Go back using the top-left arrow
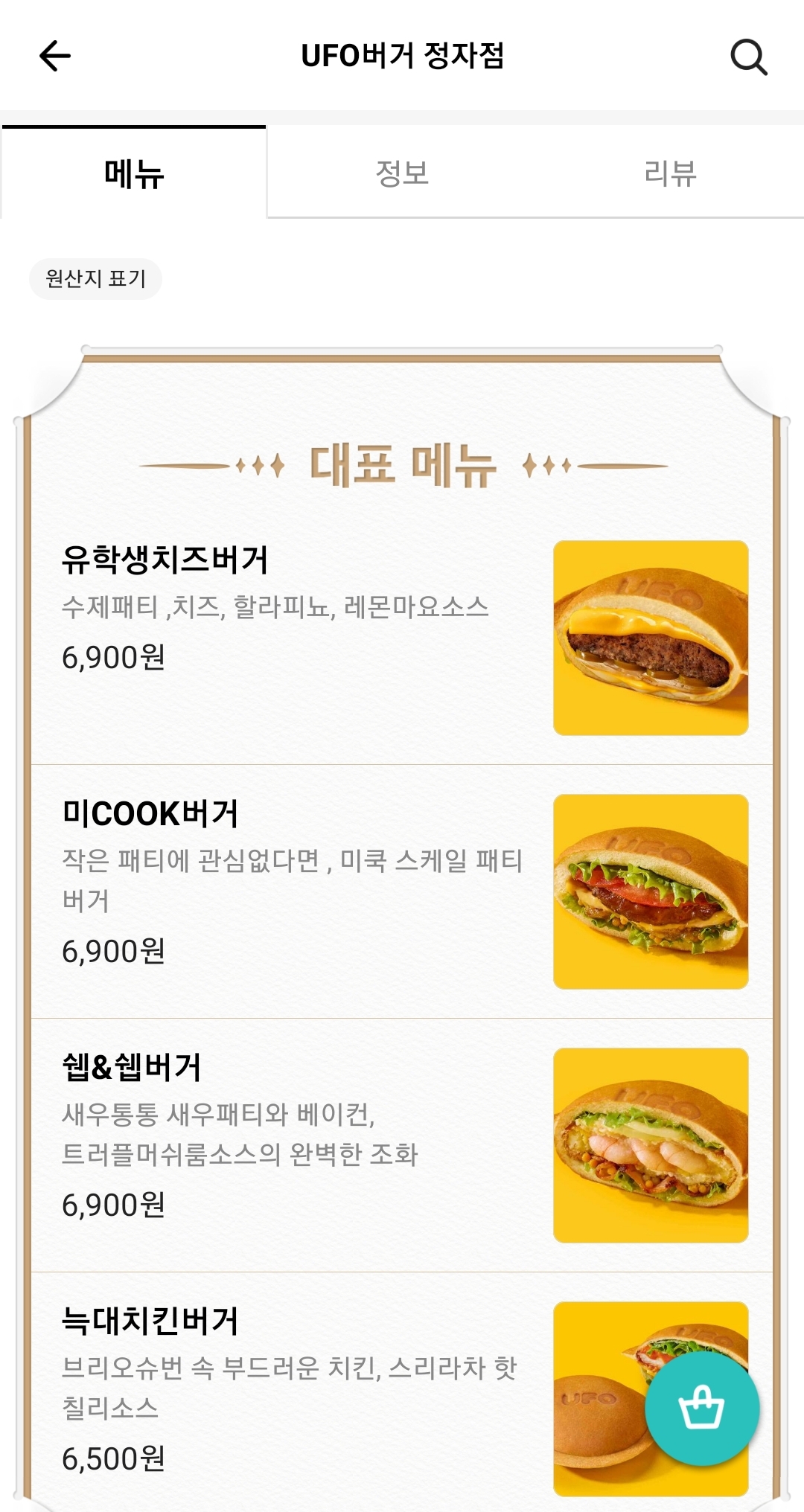Image resolution: width=804 pixels, height=1512 pixels. 55,56
